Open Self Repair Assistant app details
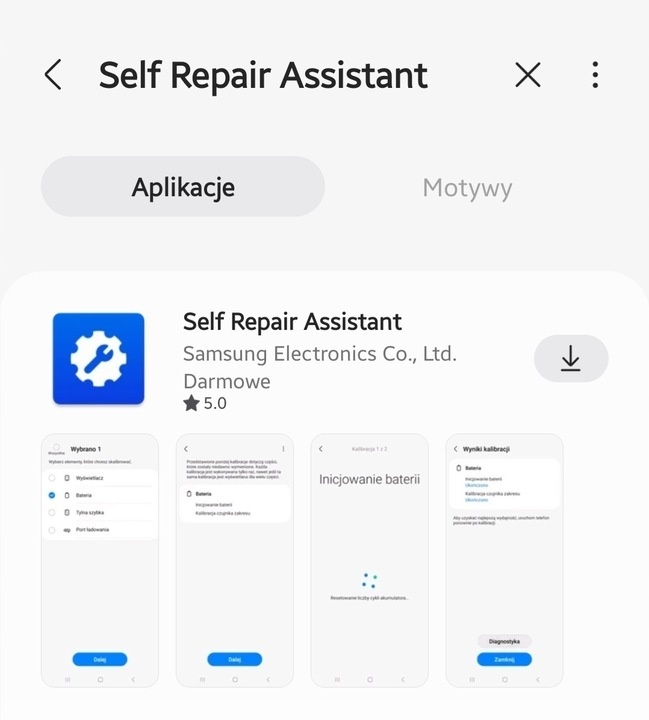Viewport: 649px width, 720px height. 292,322
